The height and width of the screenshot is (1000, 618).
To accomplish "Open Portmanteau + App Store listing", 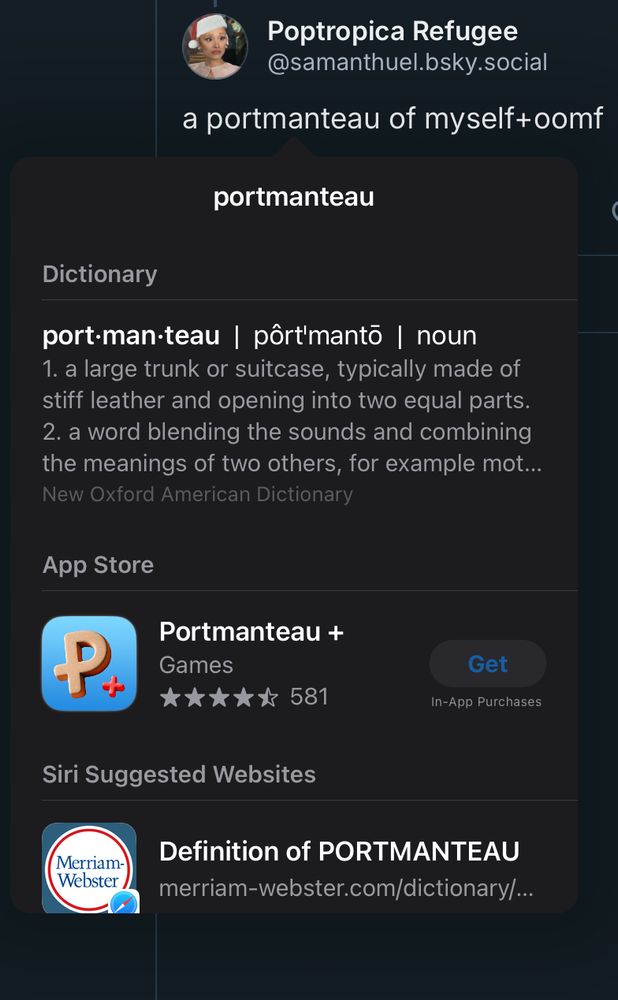I will tap(251, 664).
